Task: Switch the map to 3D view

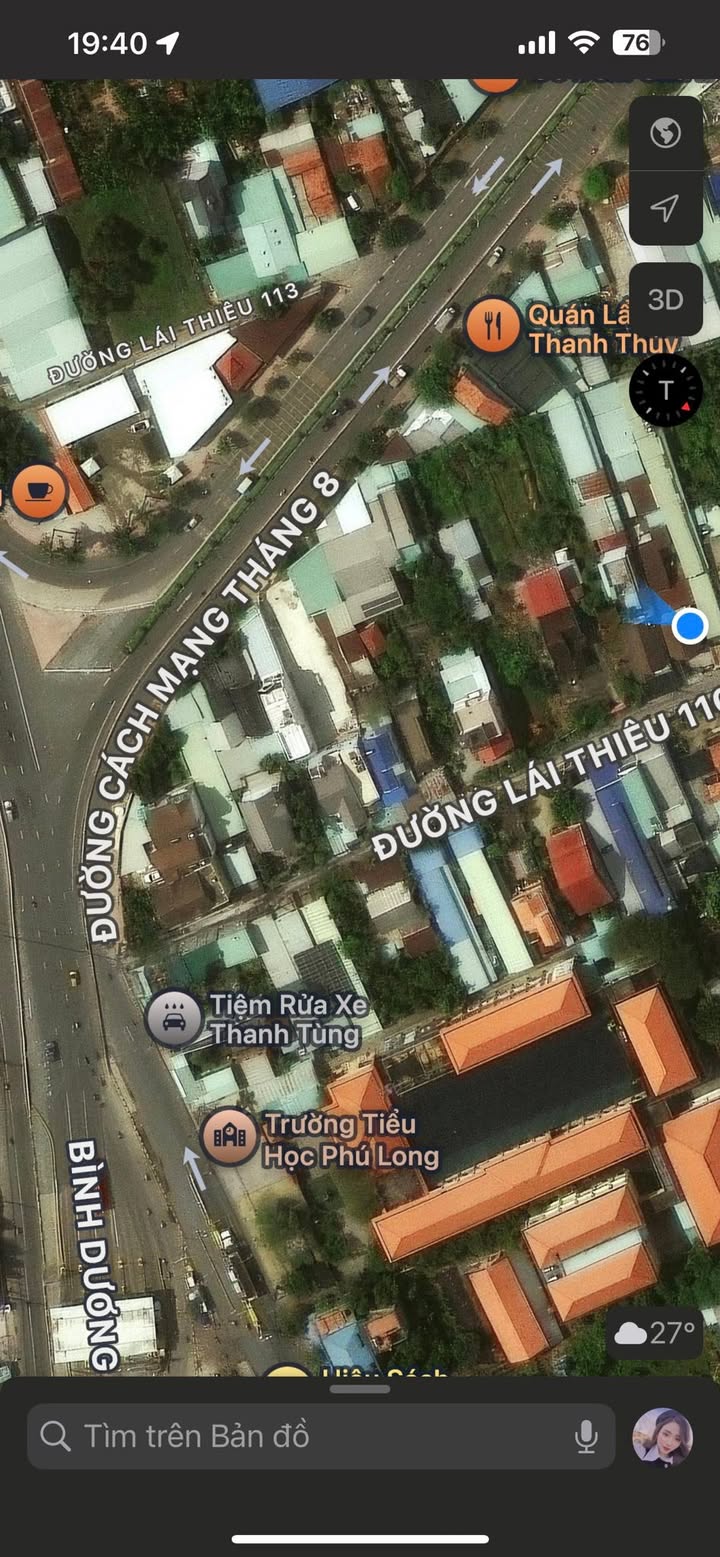Action: click(x=665, y=299)
